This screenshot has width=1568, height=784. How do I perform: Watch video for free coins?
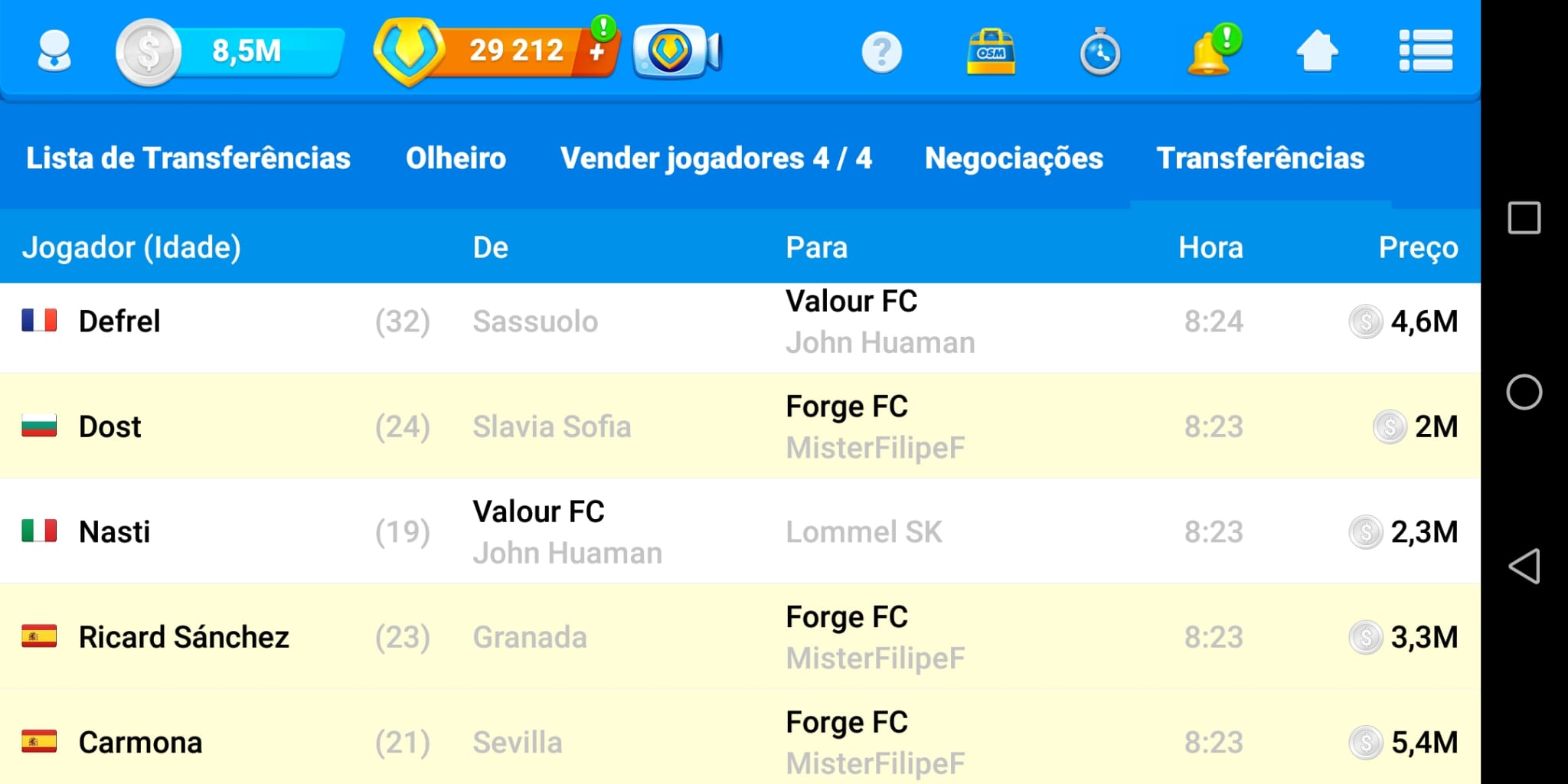pos(677,51)
